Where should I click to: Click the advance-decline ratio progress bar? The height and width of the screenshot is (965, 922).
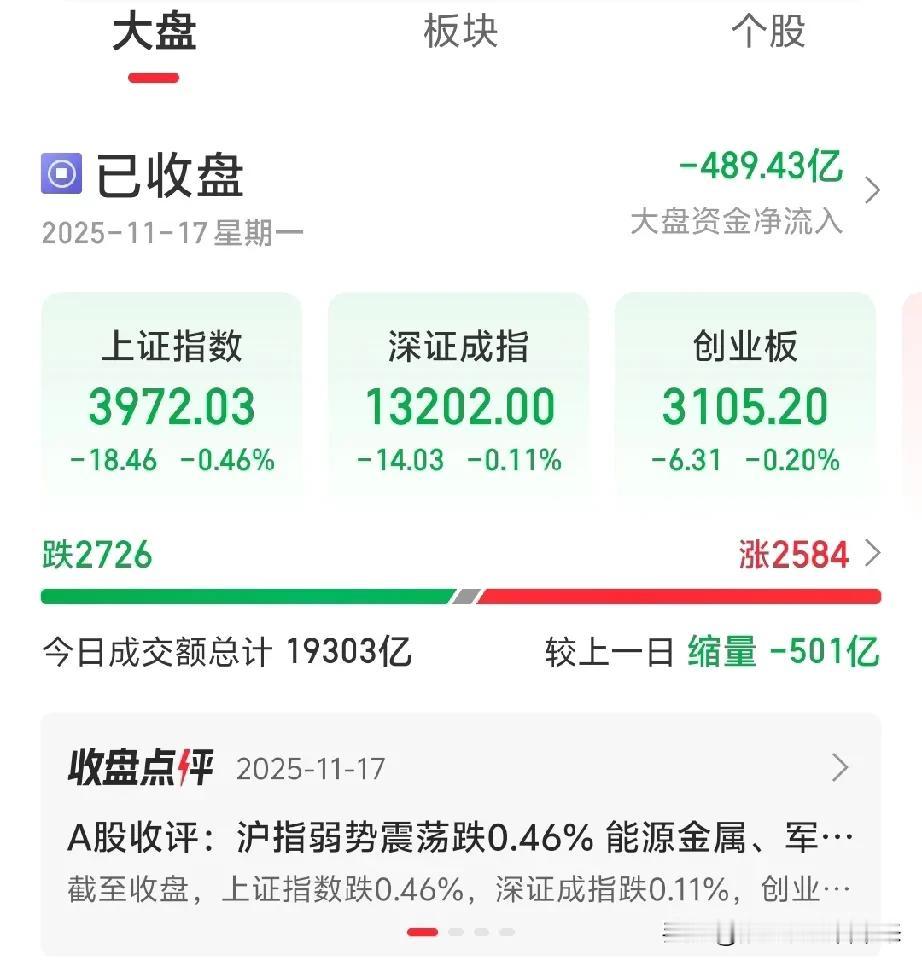click(460, 595)
